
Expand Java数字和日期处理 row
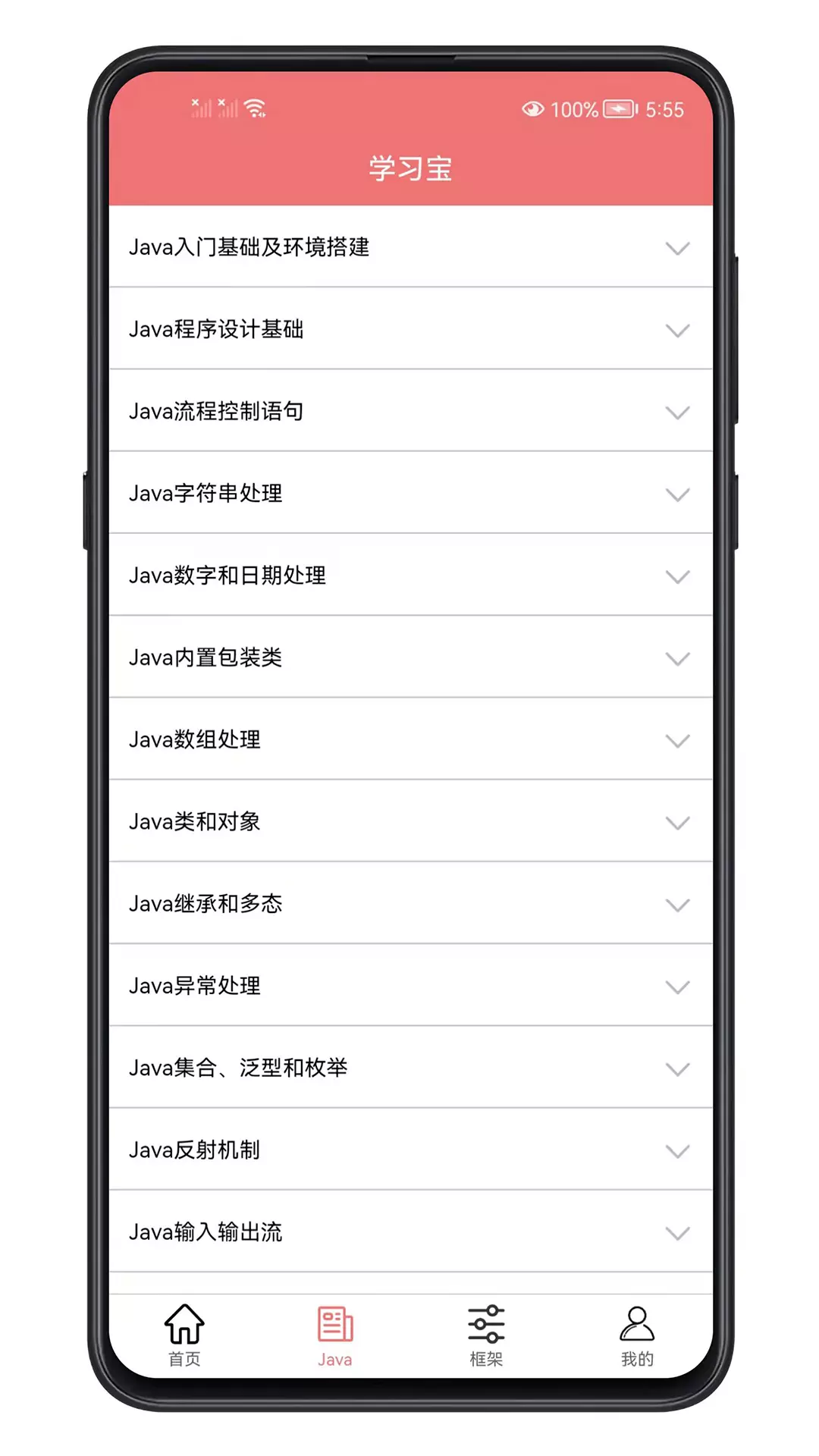click(410, 575)
